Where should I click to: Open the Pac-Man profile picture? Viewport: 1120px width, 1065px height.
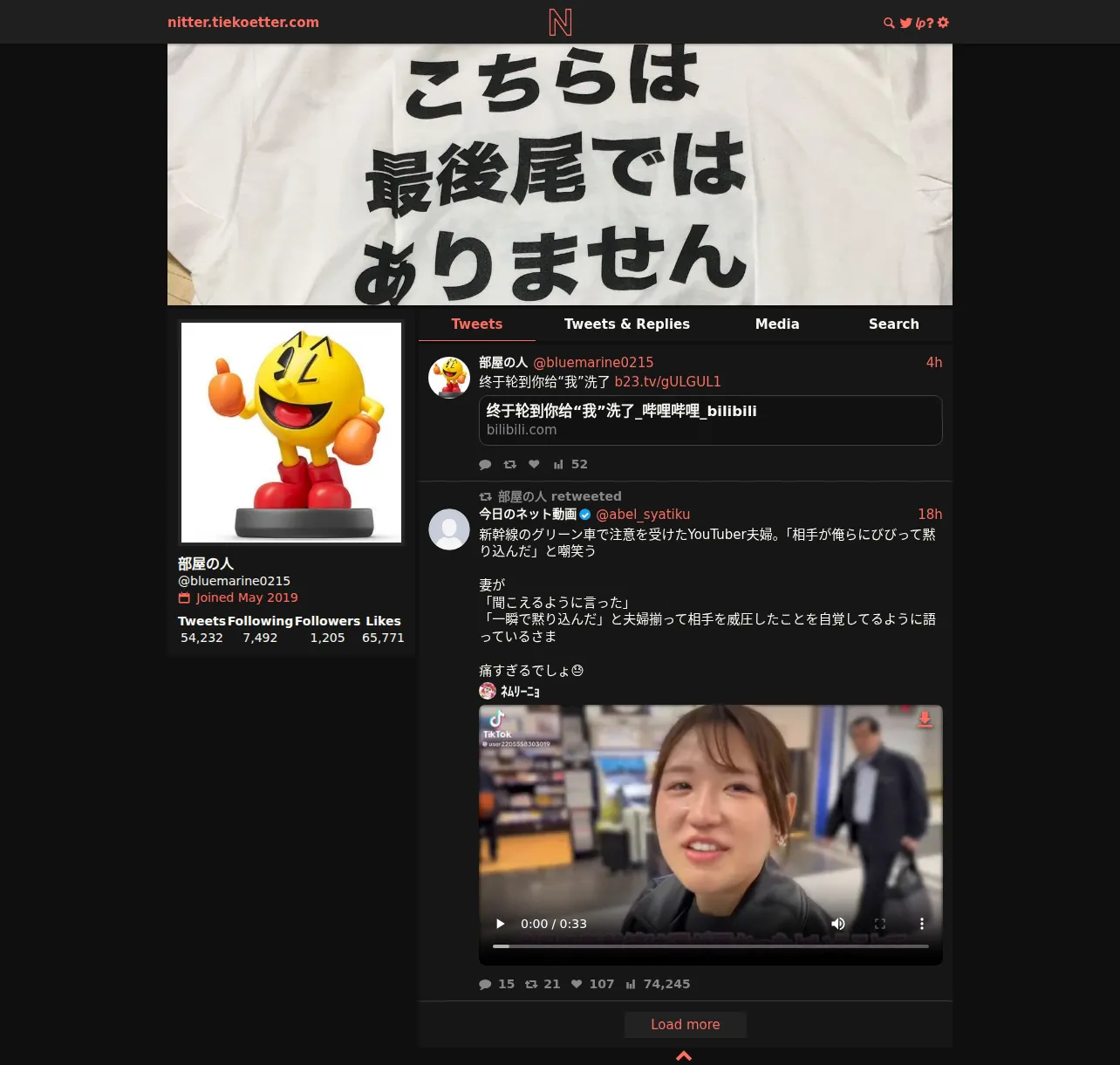click(291, 433)
